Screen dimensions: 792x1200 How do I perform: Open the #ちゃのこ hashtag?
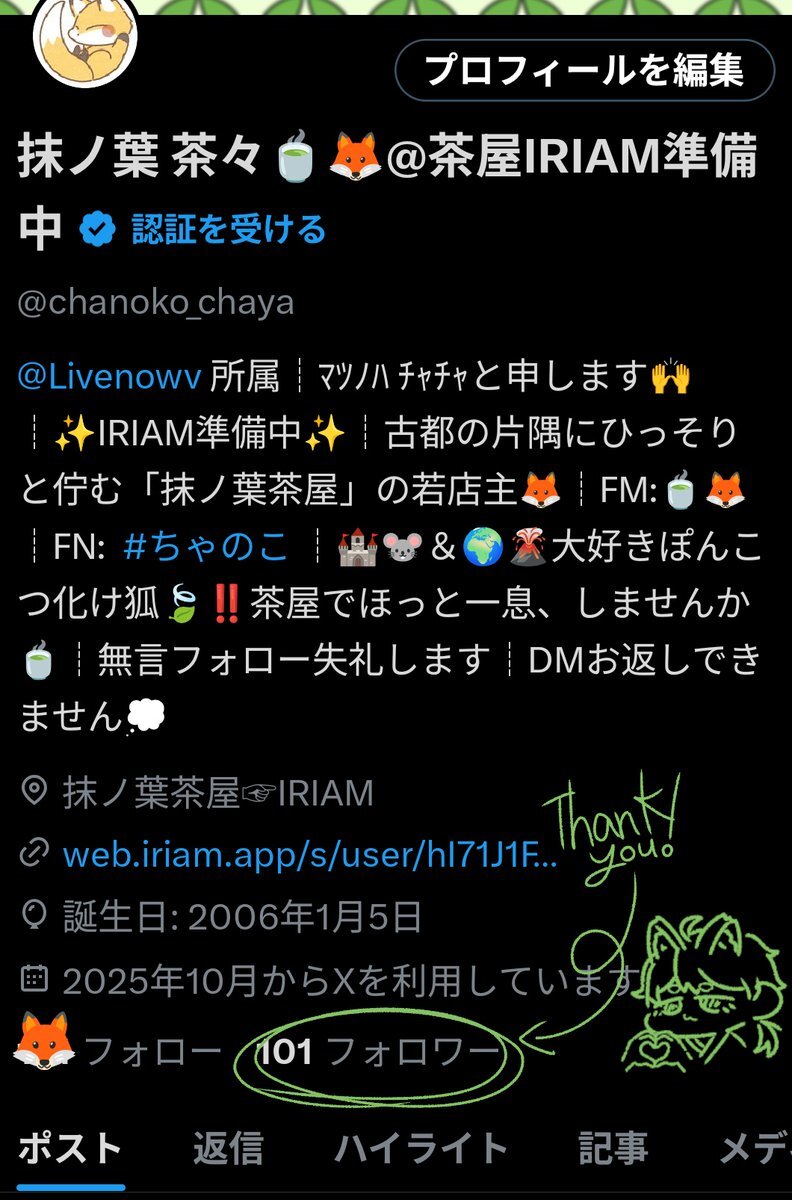(x=206, y=546)
